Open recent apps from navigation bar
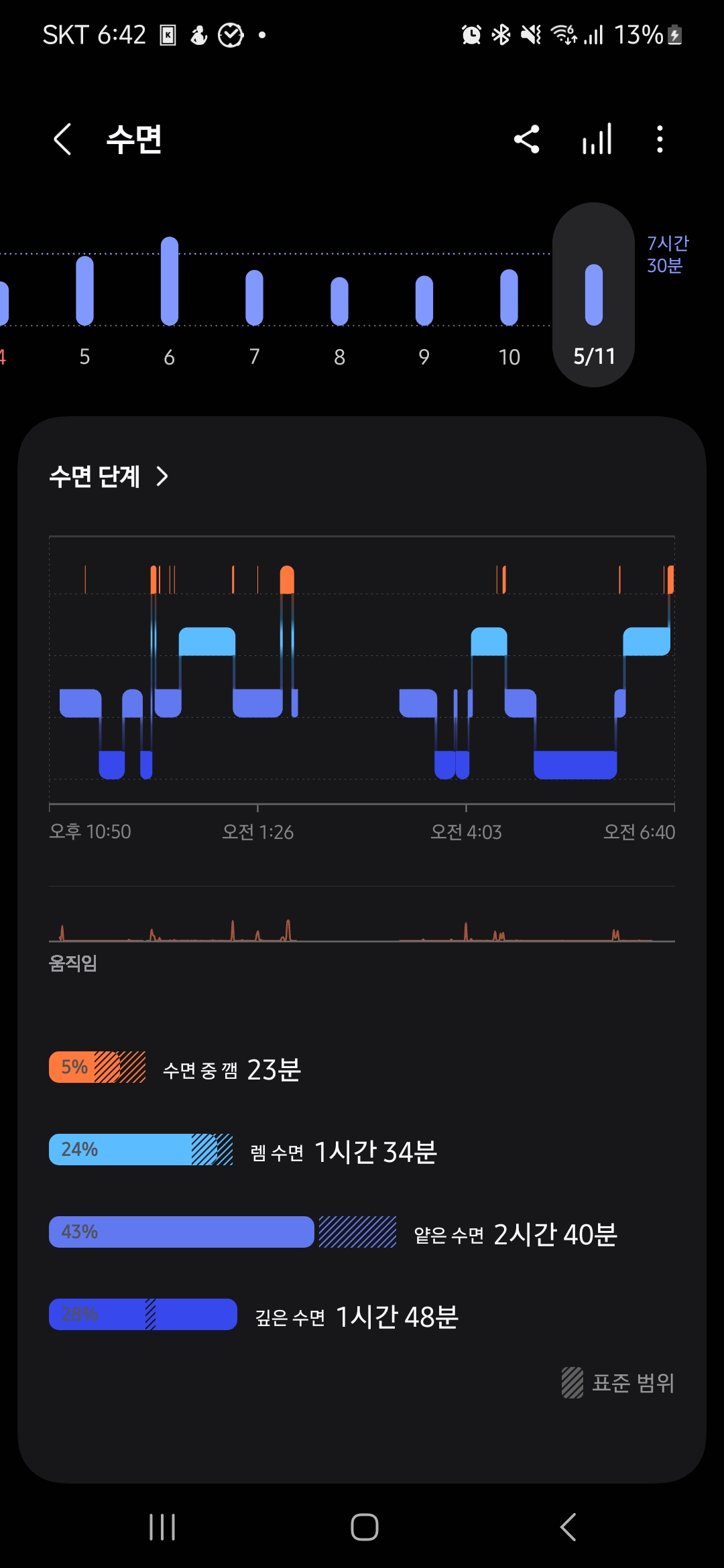The height and width of the screenshot is (1568, 724). tap(162, 1527)
